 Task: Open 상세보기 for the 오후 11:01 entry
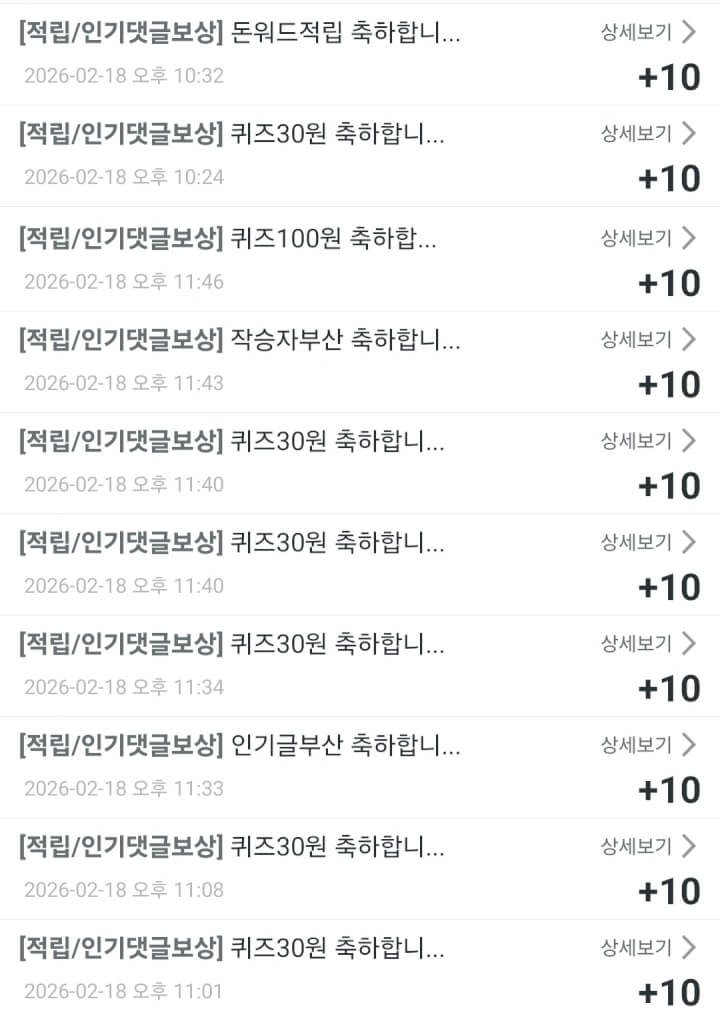tap(647, 946)
